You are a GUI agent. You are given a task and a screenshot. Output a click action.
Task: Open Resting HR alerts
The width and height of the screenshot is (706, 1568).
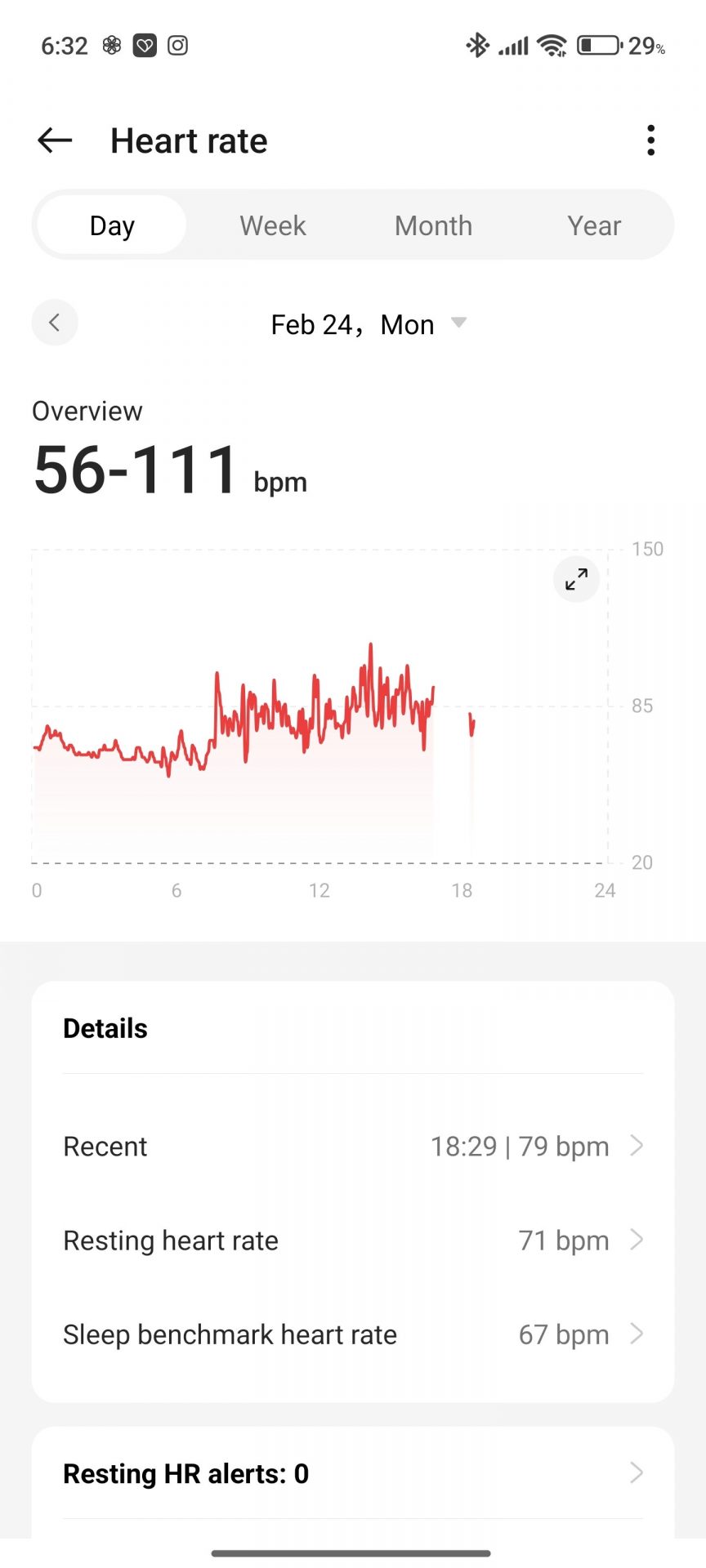pos(353,1472)
